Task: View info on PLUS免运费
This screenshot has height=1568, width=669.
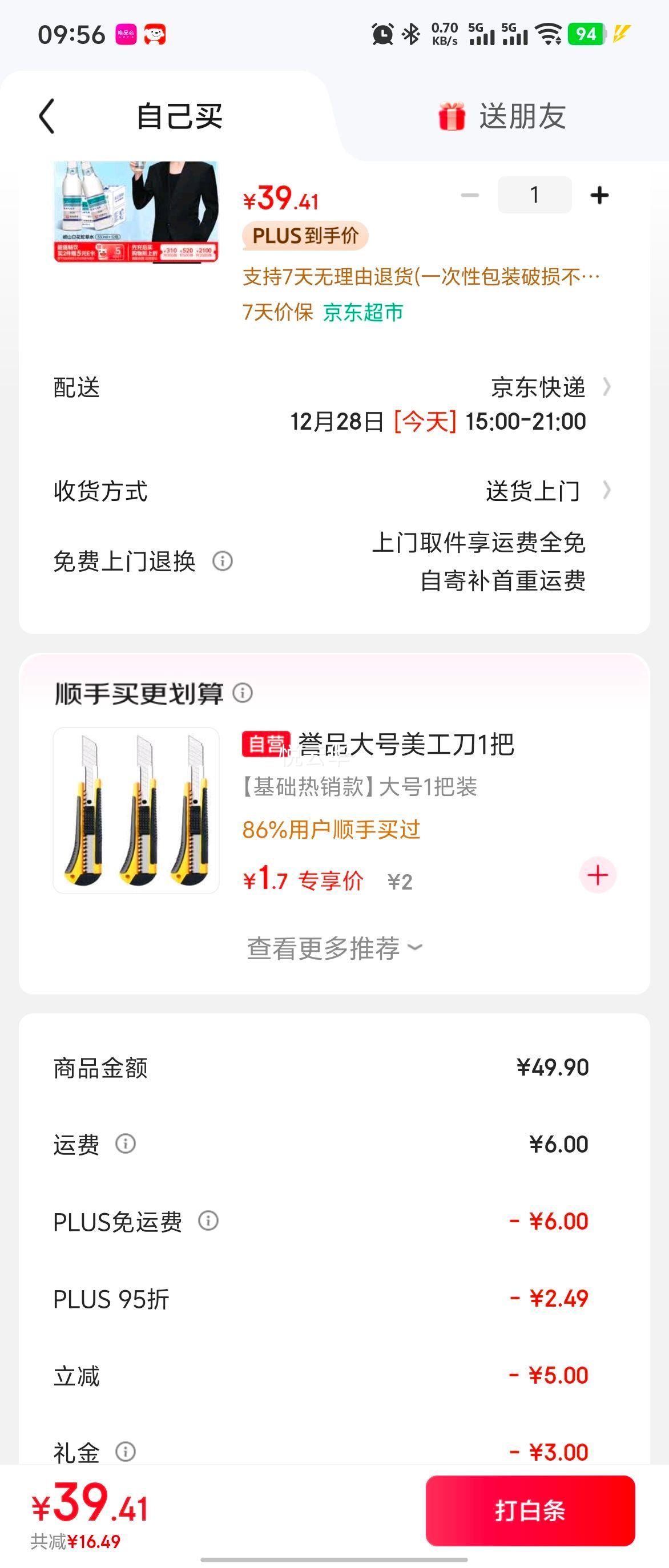Action: pyautogui.click(x=208, y=1221)
